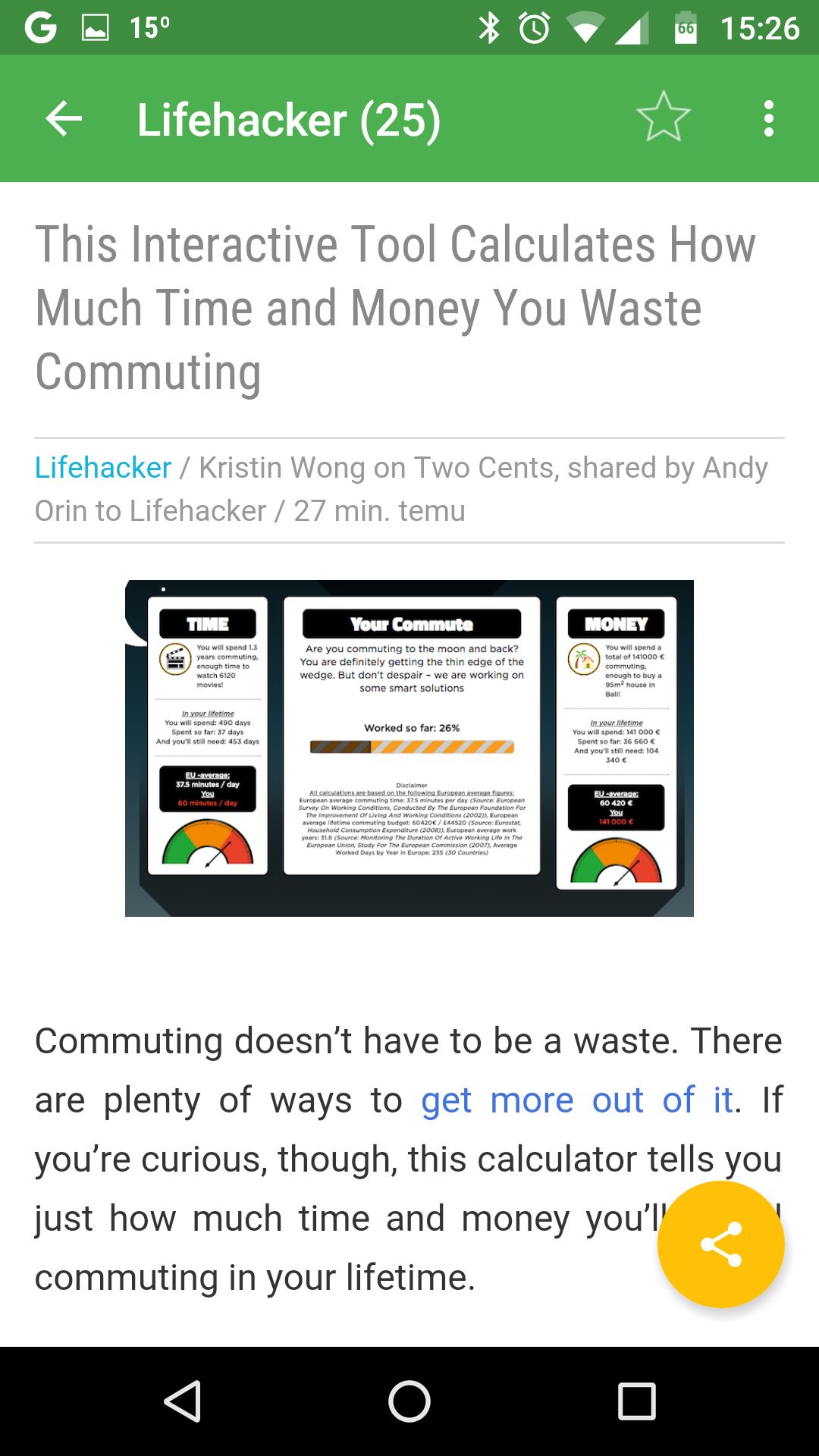Screen dimensions: 819x1456
Task: Star this Lifehacker article
Action: pyautogui.click(x=664, y=118)
